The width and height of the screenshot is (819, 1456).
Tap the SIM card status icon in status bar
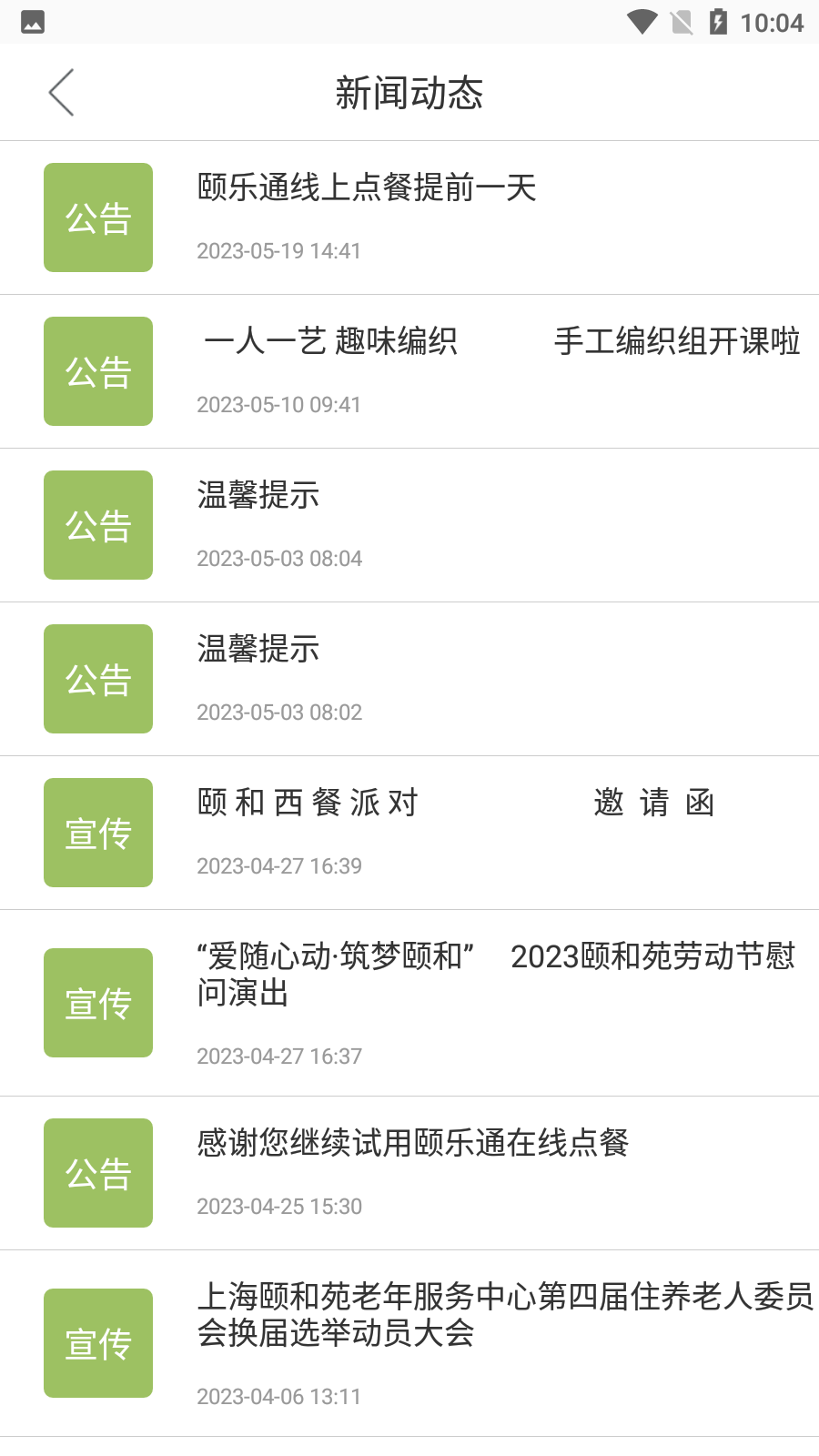pyautogui.click(x=681, y=22)
